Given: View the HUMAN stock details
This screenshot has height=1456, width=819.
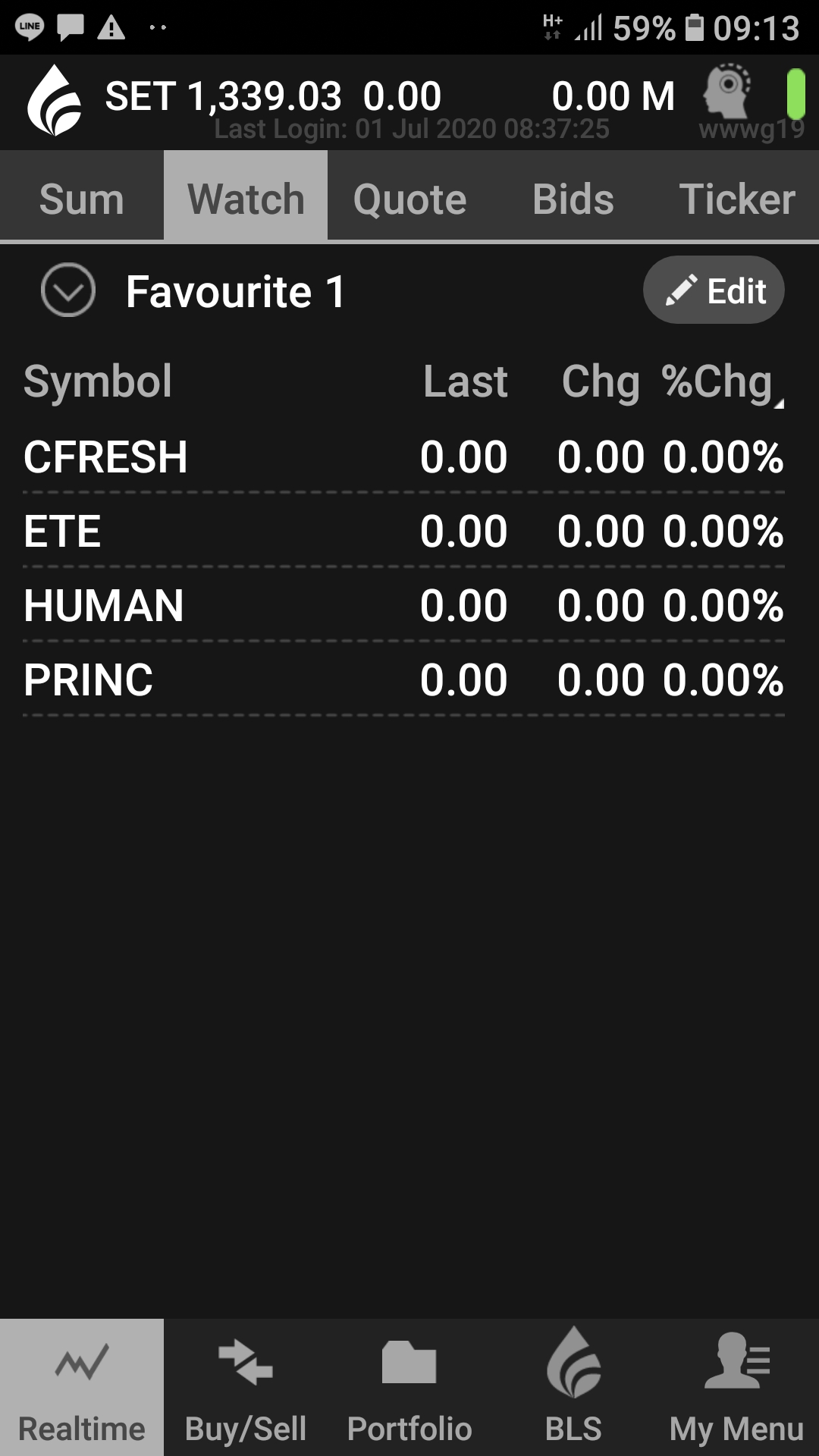Looking at the screenshot, I should click(403, 605).
